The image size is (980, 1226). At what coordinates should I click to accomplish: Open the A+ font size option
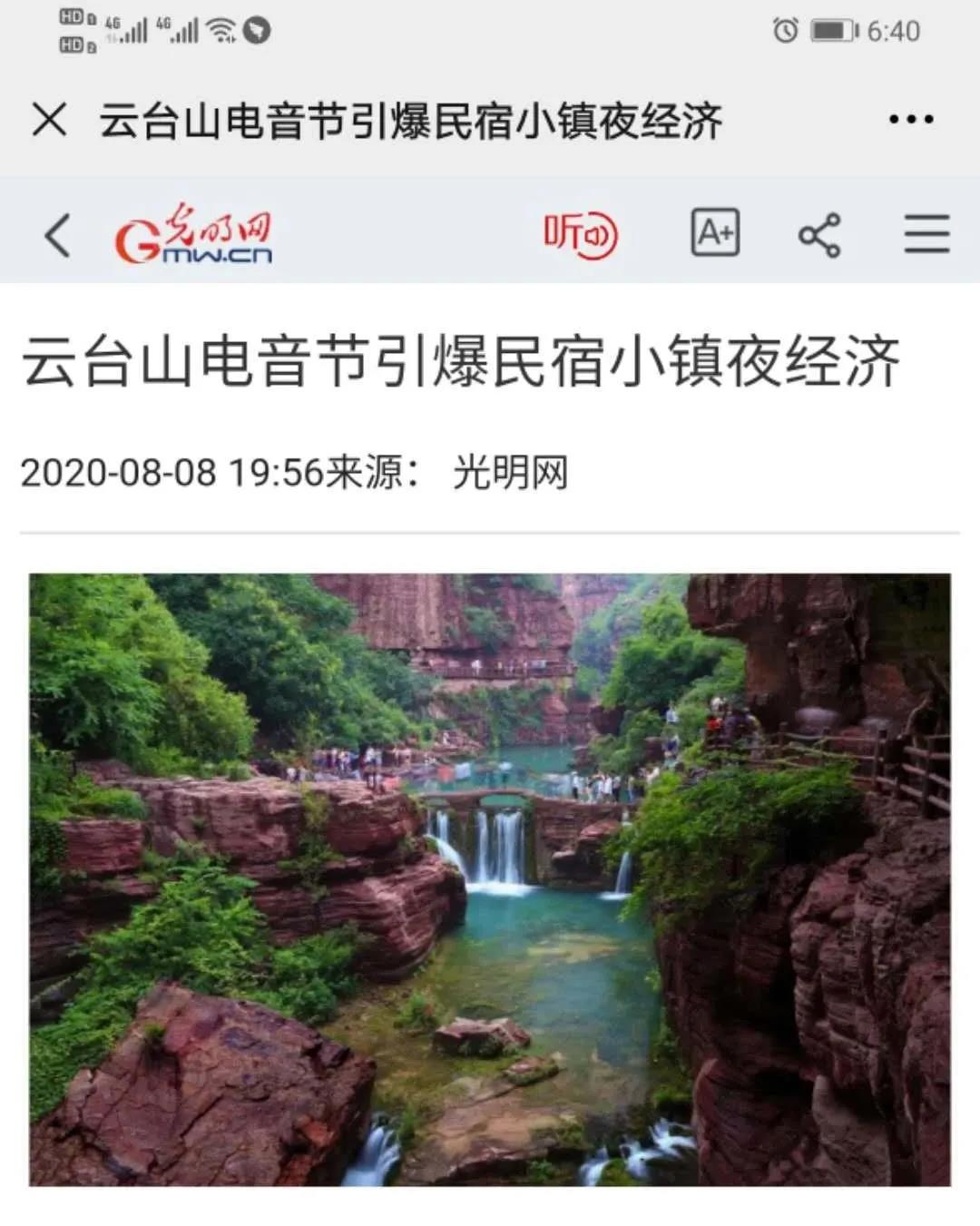tap(715, 233)
